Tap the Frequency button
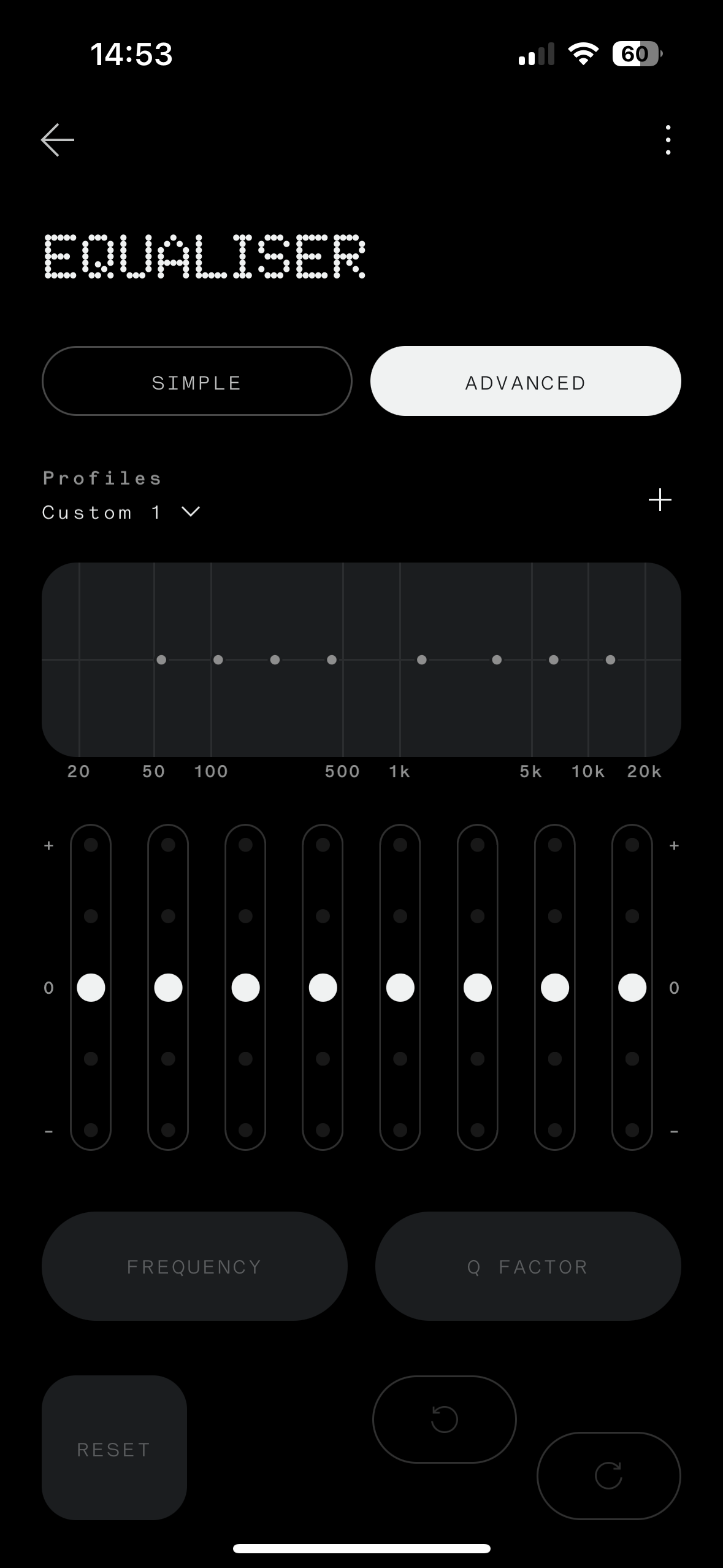This screenshot has width=723, height=1568. point(194,1267)
